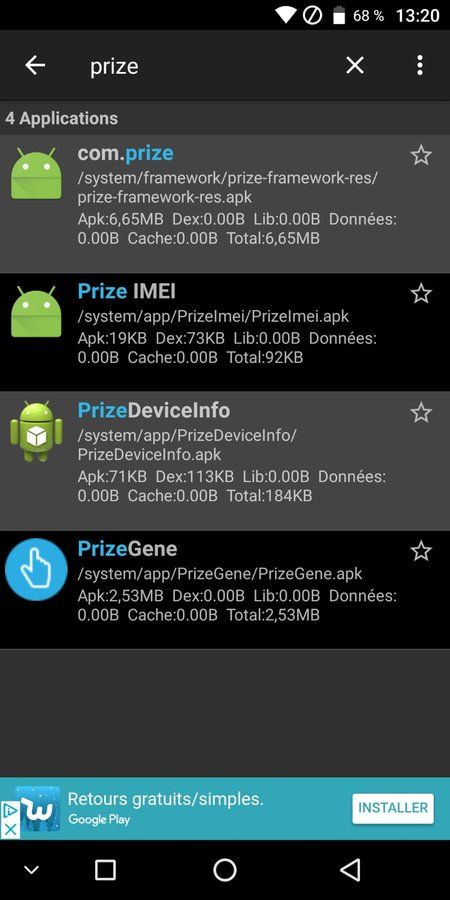Open the com.prize application entry
Image resolution: width=450 pixels, height=900 pixels.
pos(225,204)
